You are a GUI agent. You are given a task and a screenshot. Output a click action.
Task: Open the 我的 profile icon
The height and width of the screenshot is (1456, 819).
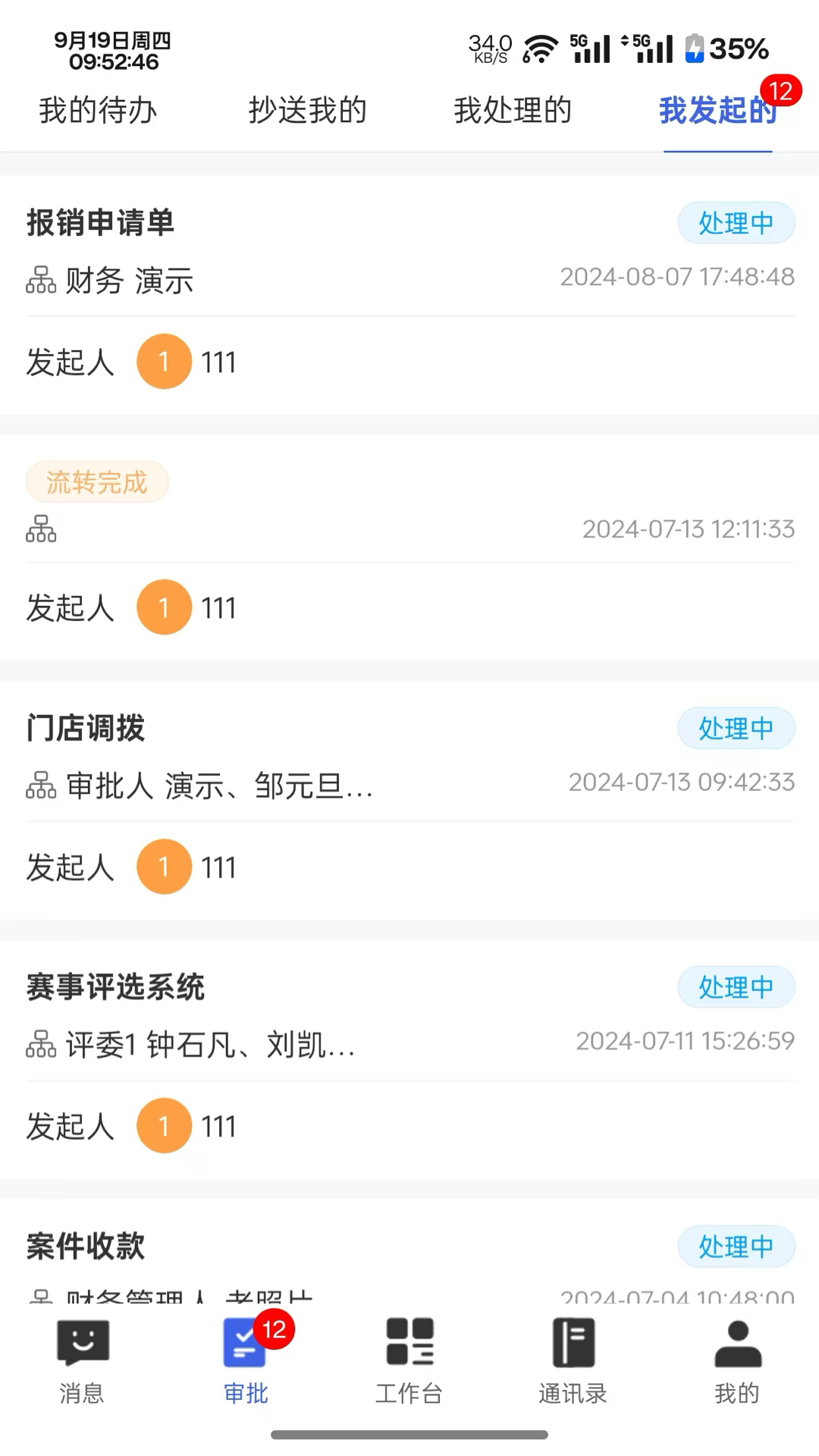click(x=736, y=1357)
